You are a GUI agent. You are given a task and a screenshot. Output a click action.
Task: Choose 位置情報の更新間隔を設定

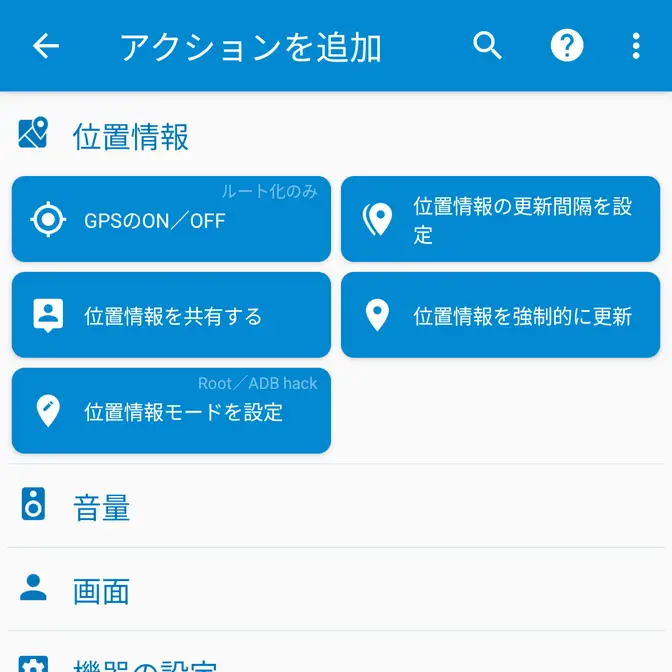(x=500, y=220)
